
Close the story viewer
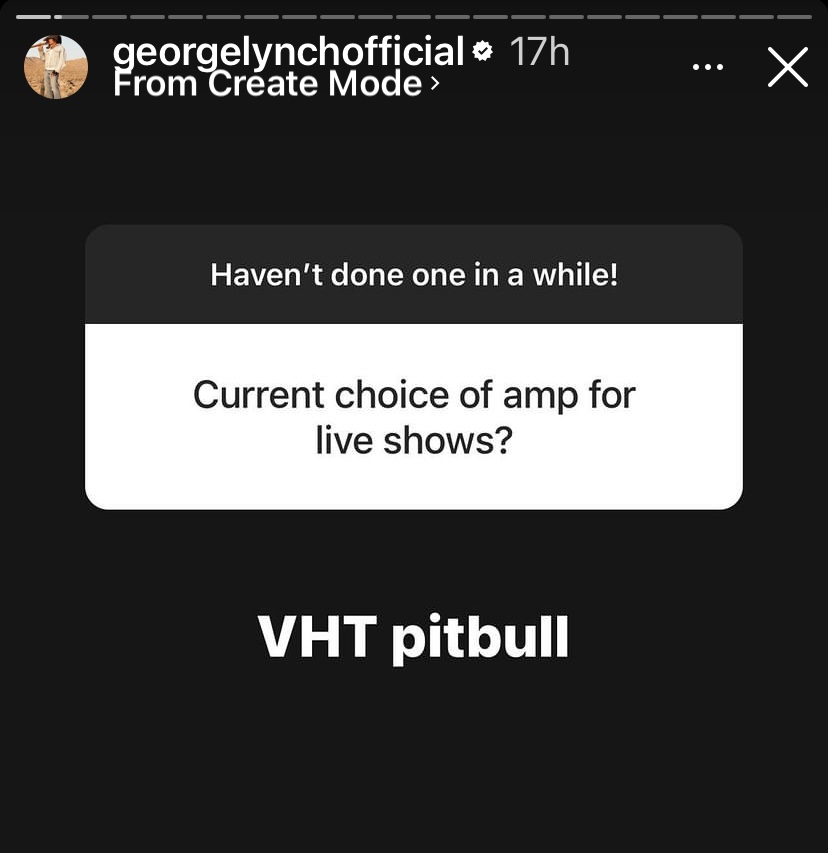[787, 67]
